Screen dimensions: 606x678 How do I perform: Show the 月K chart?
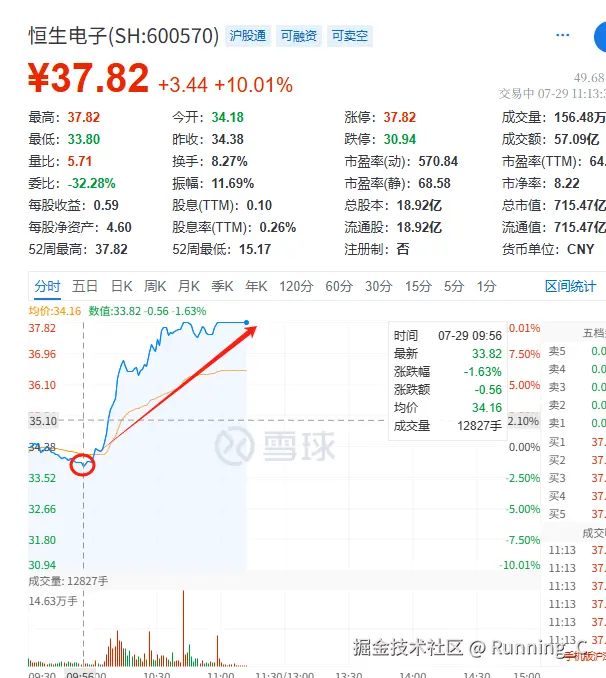pyautogui.click(x=189, y=287)
